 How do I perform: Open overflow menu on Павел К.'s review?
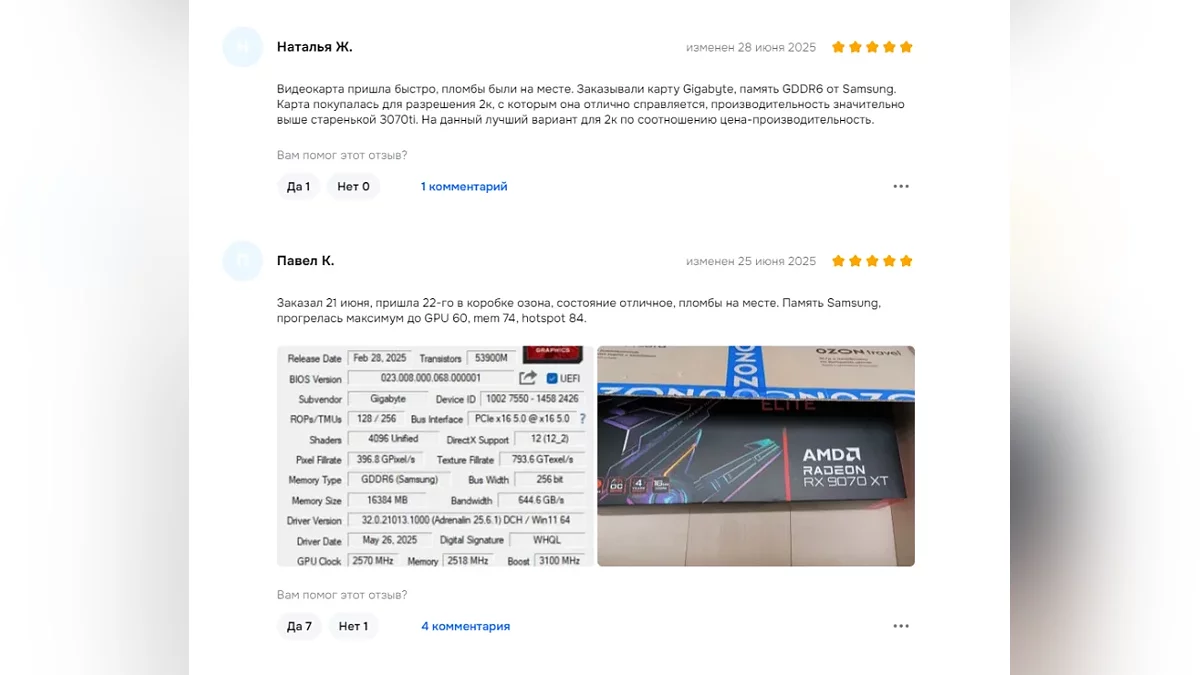[x=901, y=626]
